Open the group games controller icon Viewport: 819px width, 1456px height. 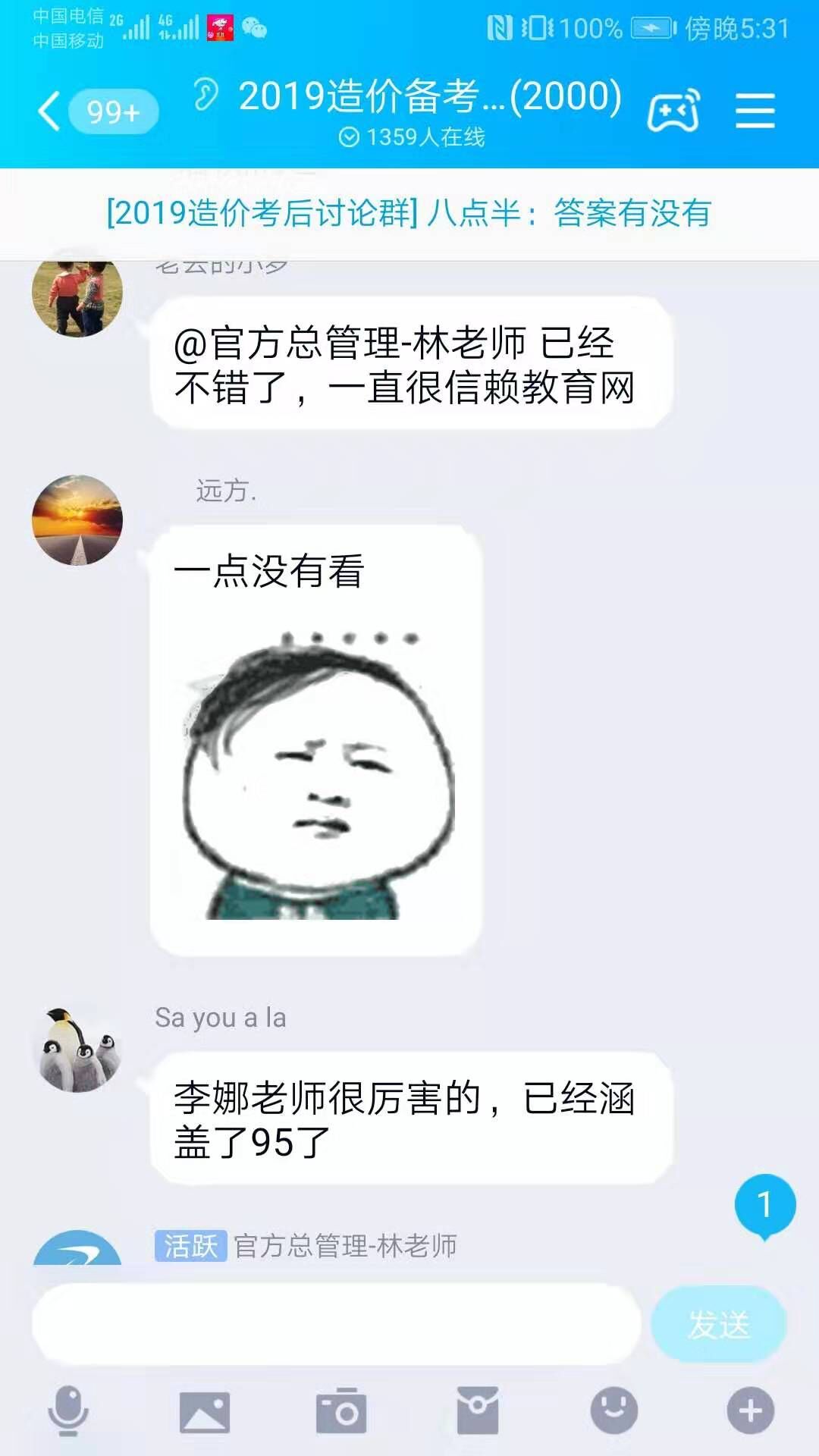point(673,111)
